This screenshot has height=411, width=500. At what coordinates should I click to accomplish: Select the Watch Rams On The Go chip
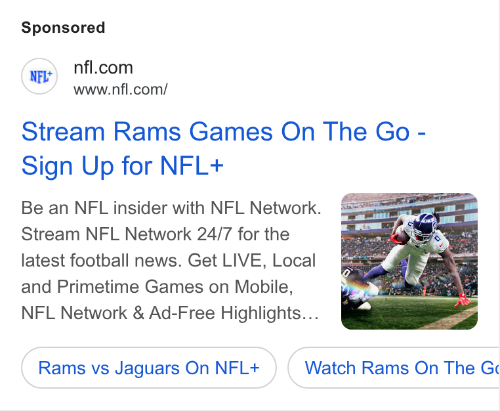(394, 368)
